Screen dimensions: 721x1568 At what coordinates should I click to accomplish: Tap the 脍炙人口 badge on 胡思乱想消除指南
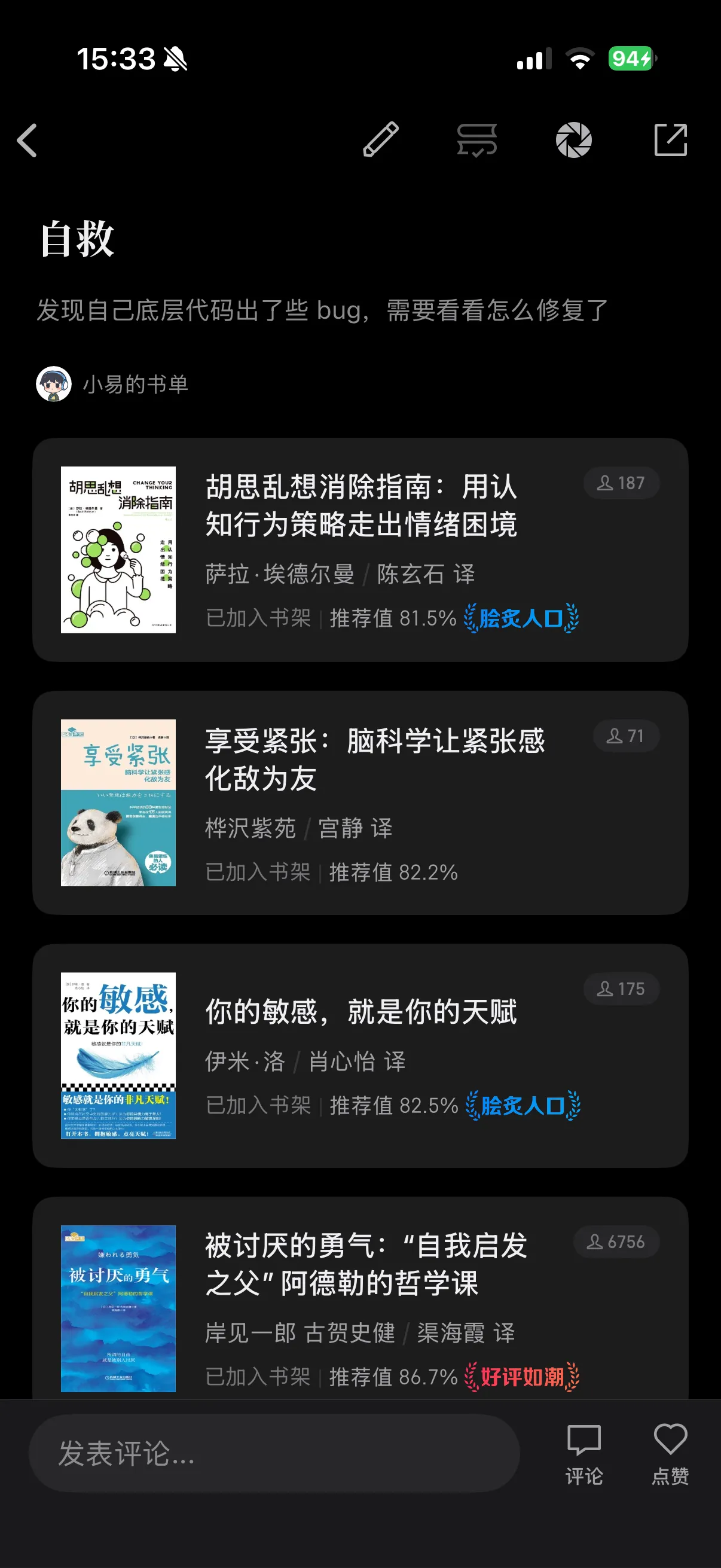pyautogui.click(x=521, y=618)
